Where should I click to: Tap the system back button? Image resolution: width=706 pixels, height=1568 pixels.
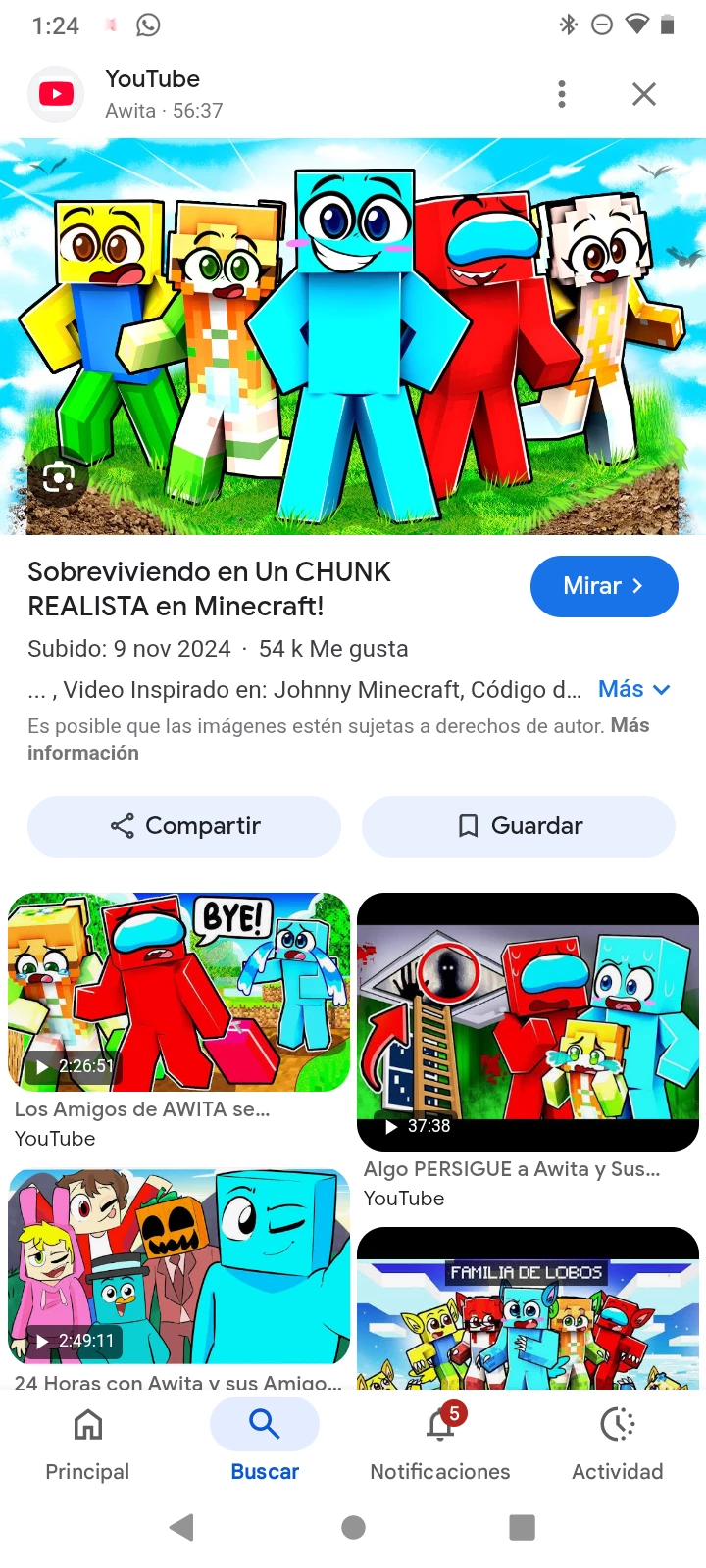(181, 1527)
